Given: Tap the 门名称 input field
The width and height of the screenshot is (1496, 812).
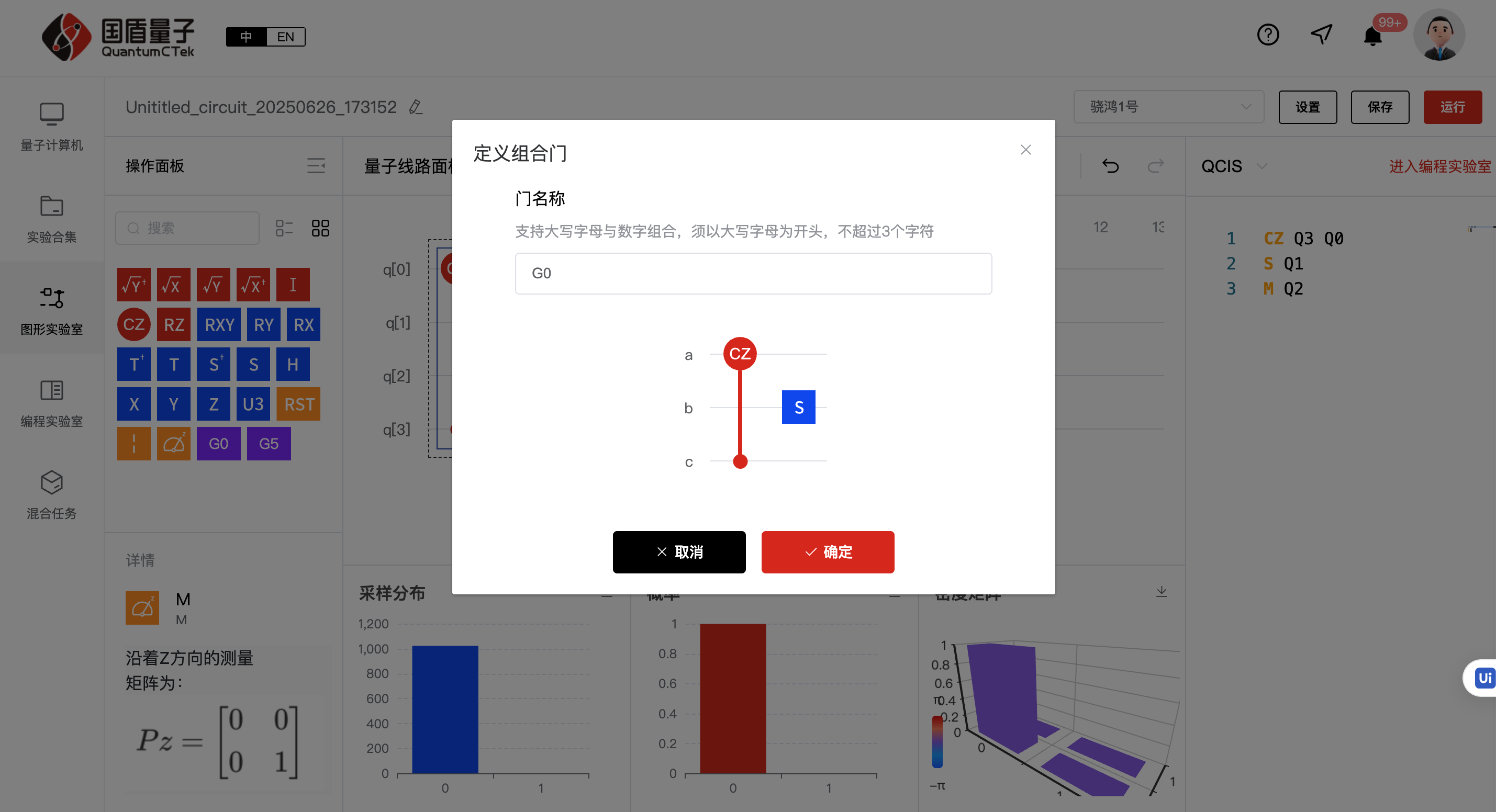Looking at the screenshot, I should (x=753, y=274).
